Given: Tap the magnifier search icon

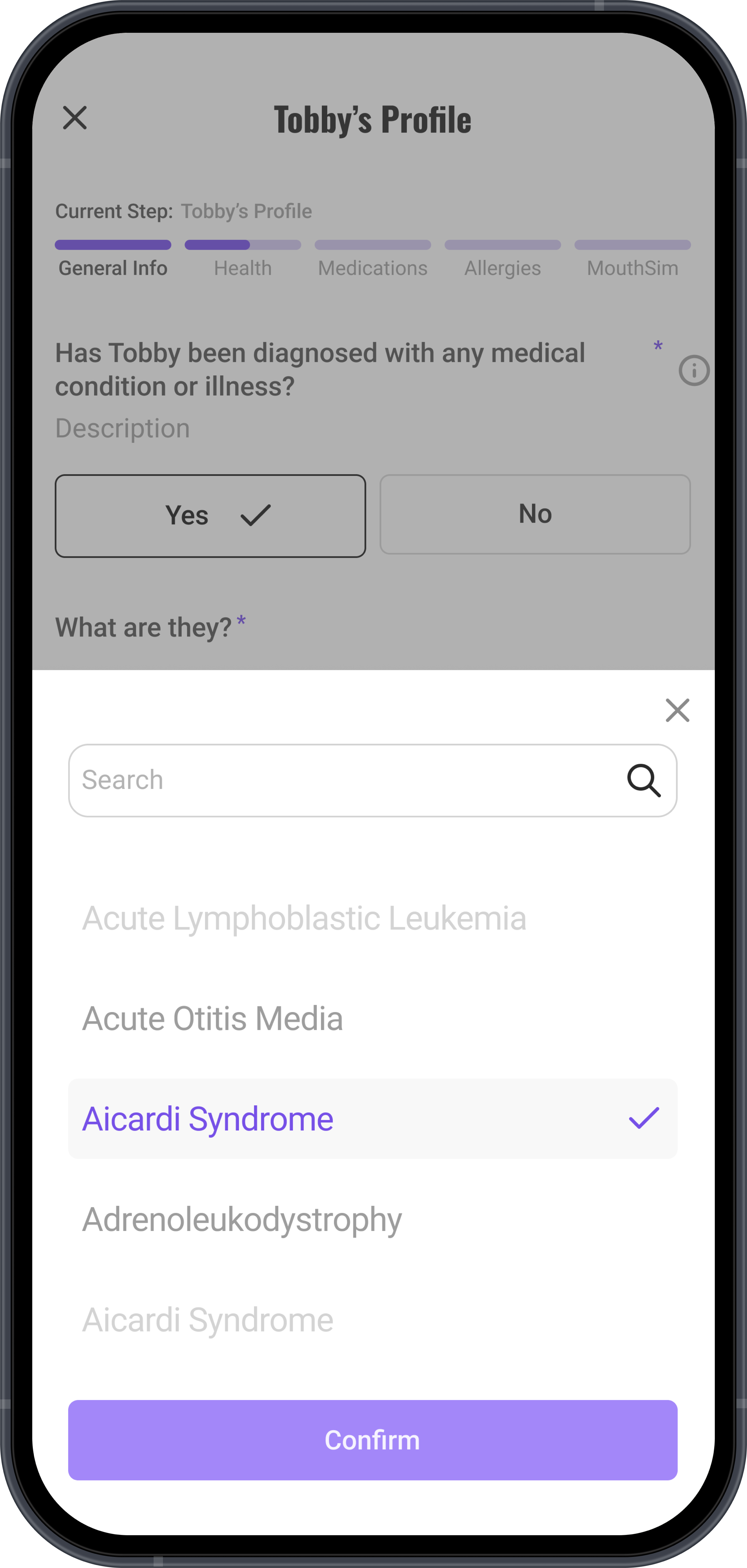Looking at the screenshot, I should coord(644,780).
